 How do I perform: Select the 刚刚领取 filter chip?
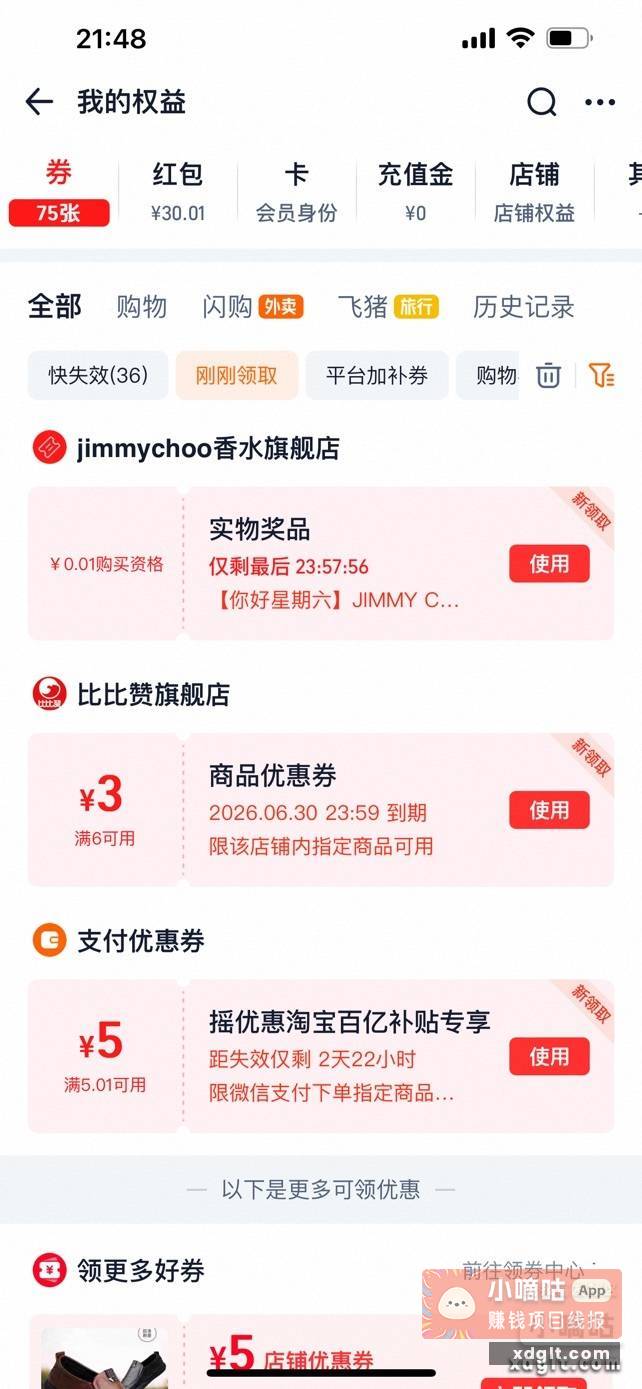236,375
